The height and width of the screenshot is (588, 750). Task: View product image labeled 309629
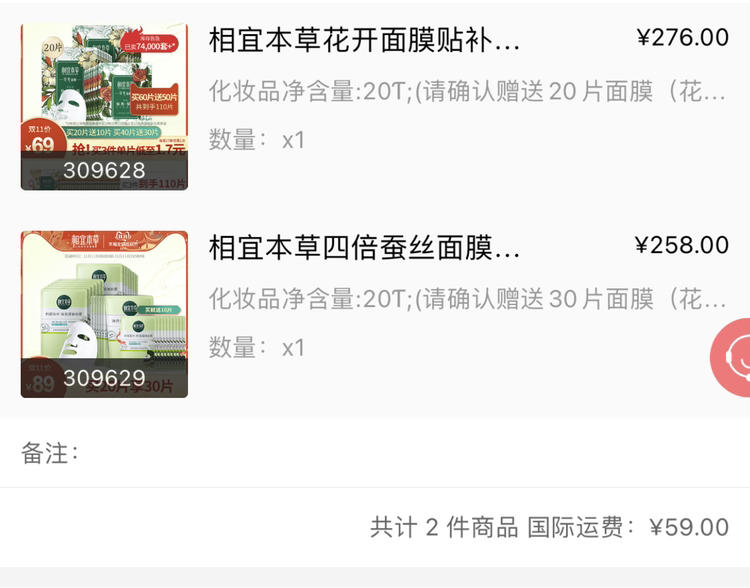[104, 314]
